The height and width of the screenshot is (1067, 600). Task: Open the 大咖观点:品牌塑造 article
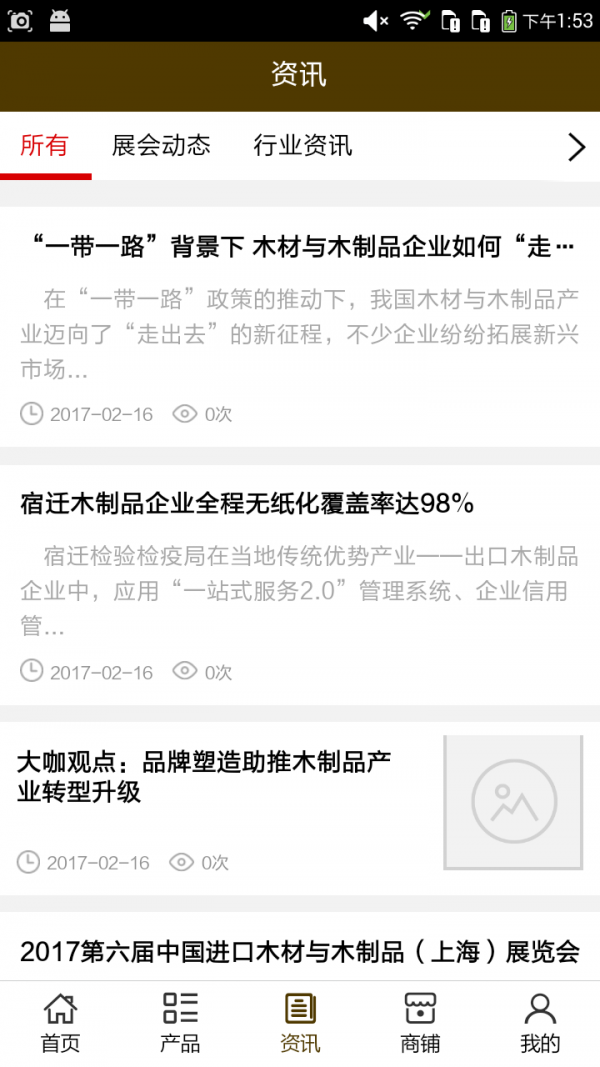click(x=204, y=777)
